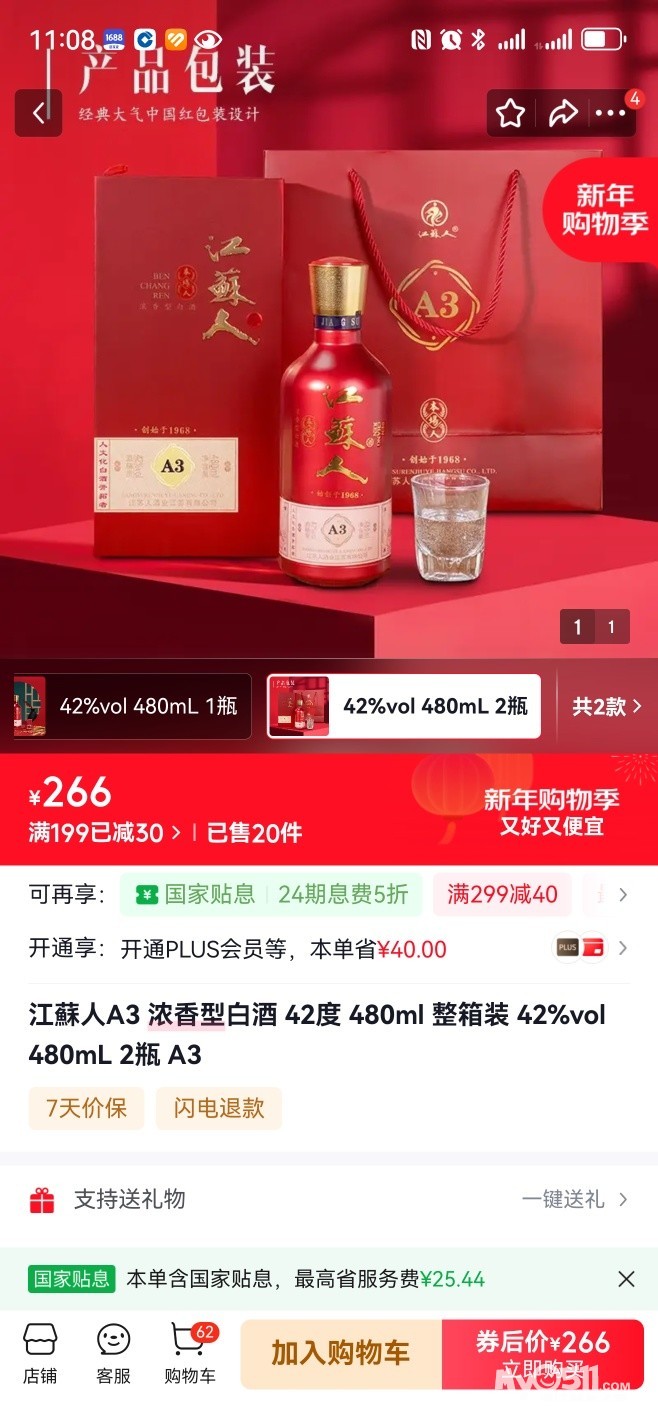
Task: Contact 客服 customer service
Action: click(x=113, y=1354)
